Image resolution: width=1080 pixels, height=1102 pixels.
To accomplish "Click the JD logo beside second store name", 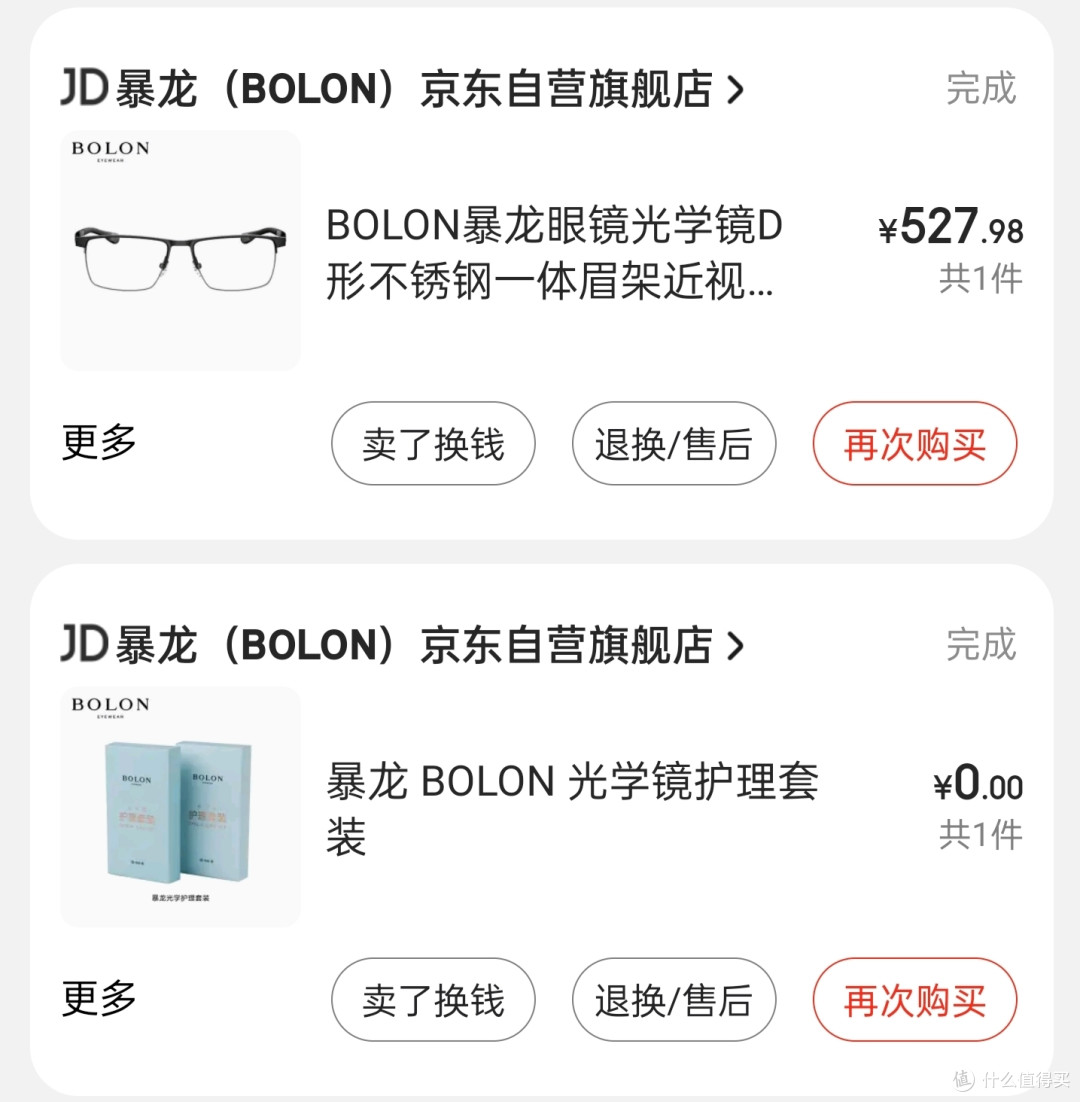I will 84,645.
